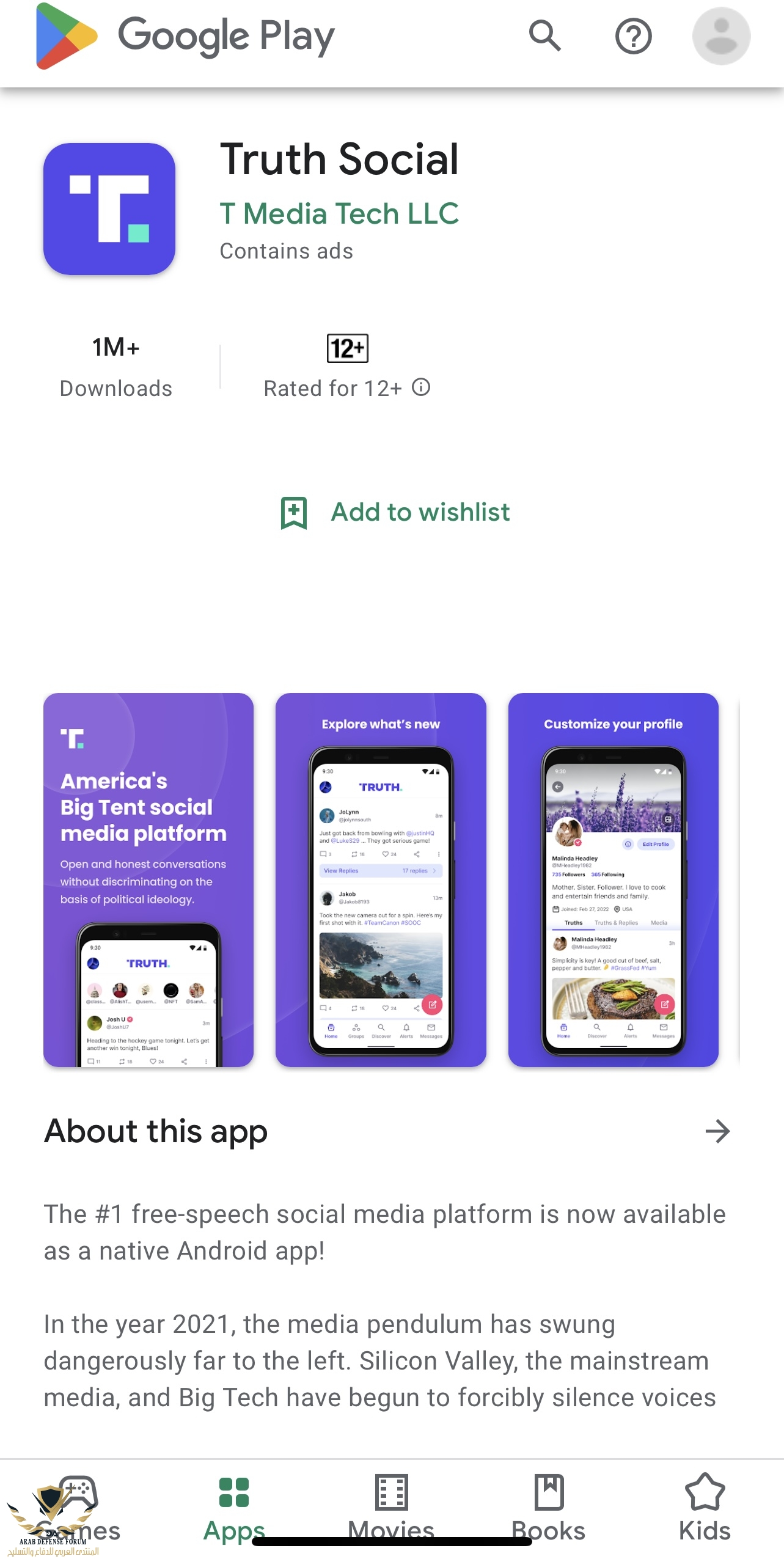Image resolution: width=784 pixels, height=1559 pixels.
Task: Open the account profile avatar
Action: [721, 37]
